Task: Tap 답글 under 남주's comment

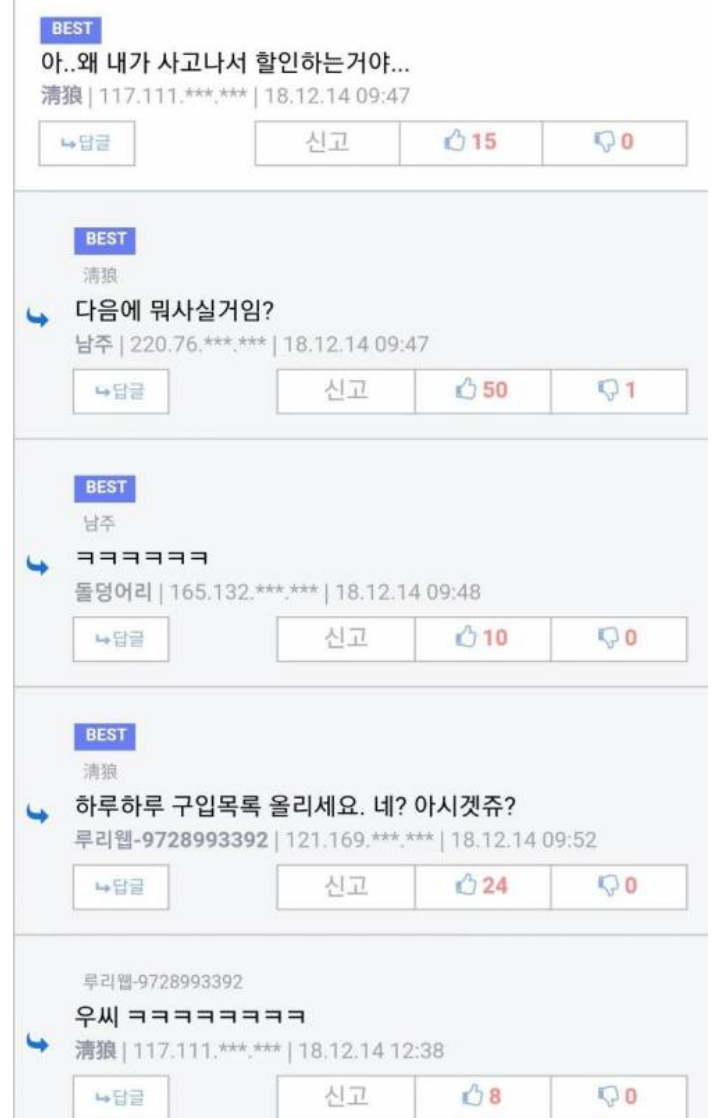Action: (x=120, y=391)
